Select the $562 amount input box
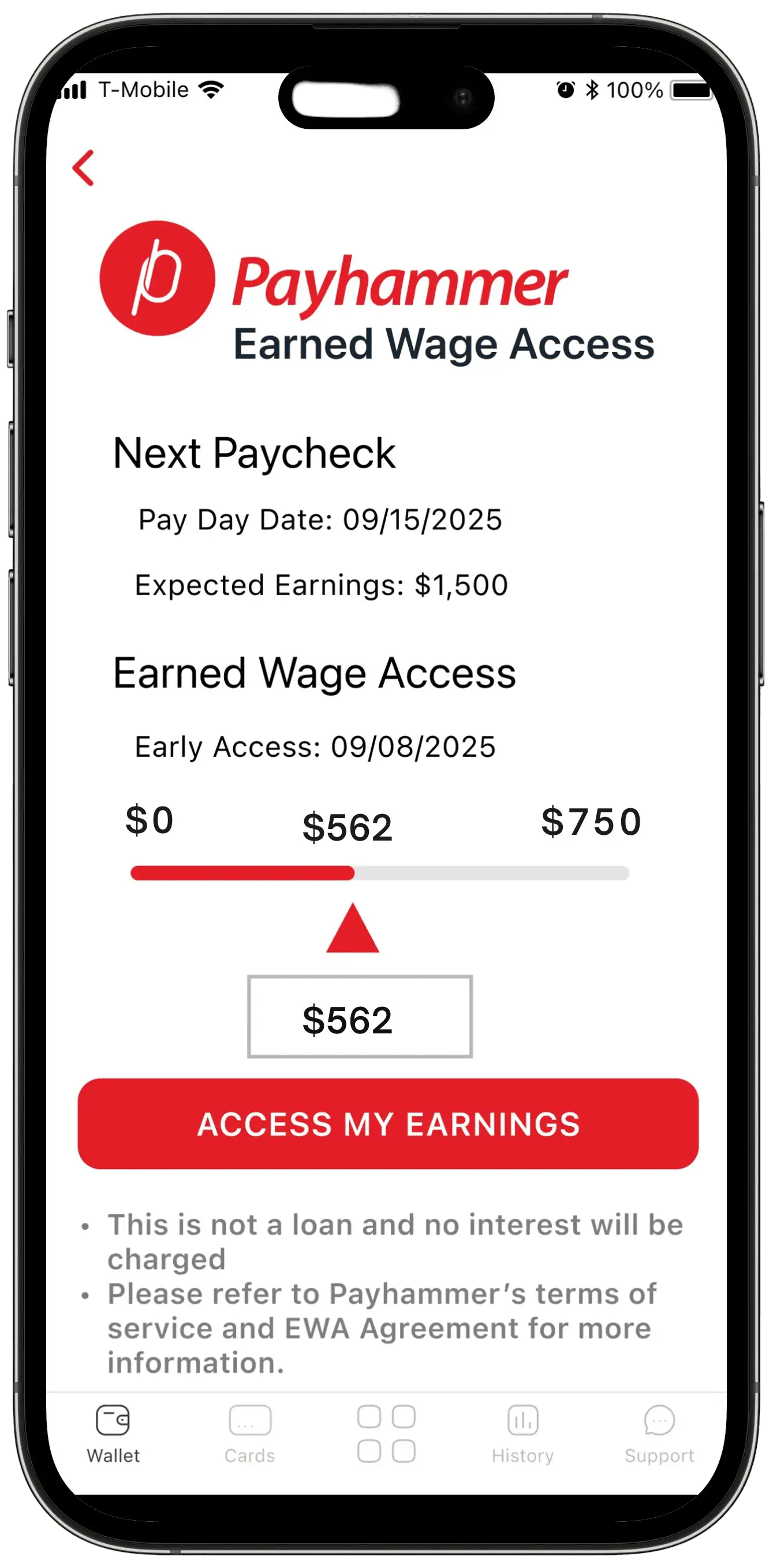Viewport: 773px width, 1568px height. coord(359,1017)
